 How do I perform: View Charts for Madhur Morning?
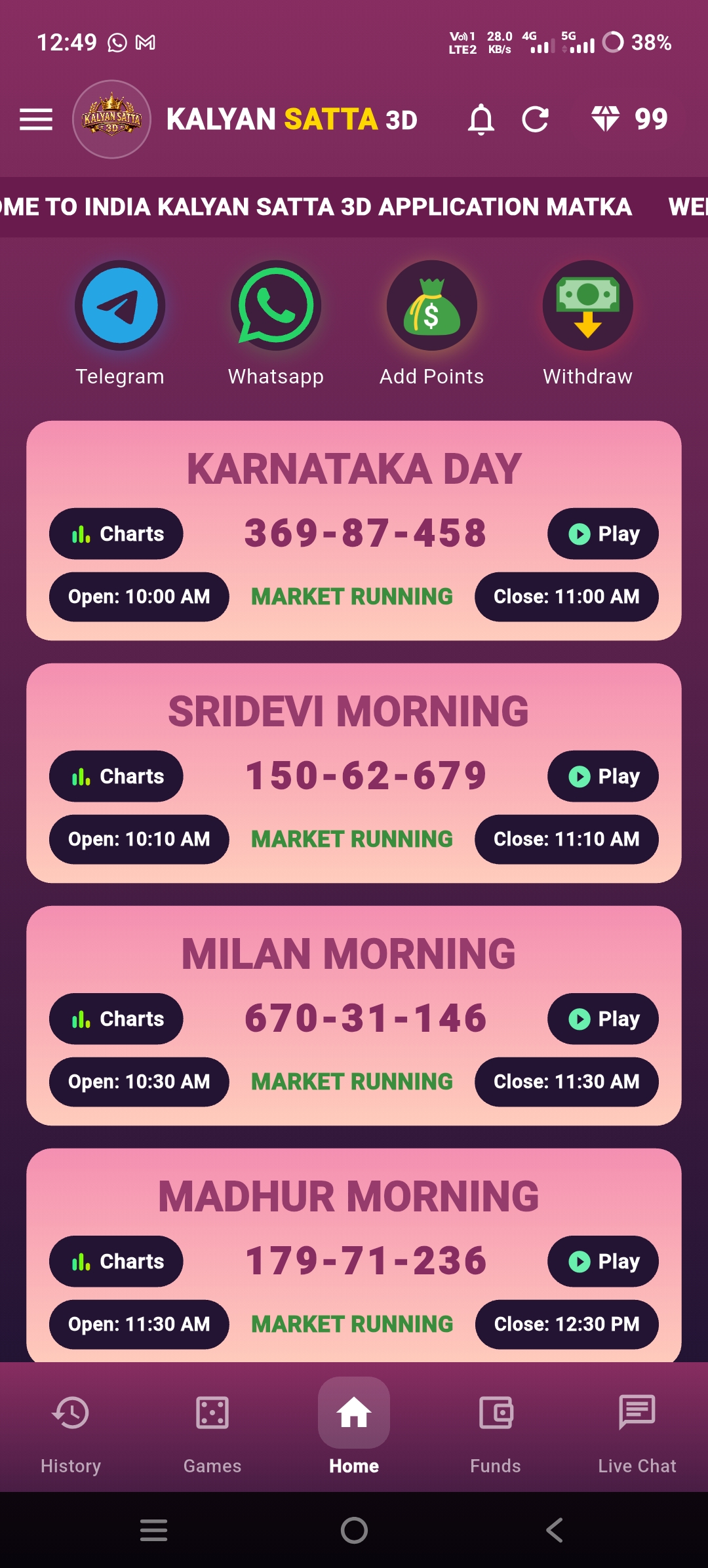tap(116, 1261)
